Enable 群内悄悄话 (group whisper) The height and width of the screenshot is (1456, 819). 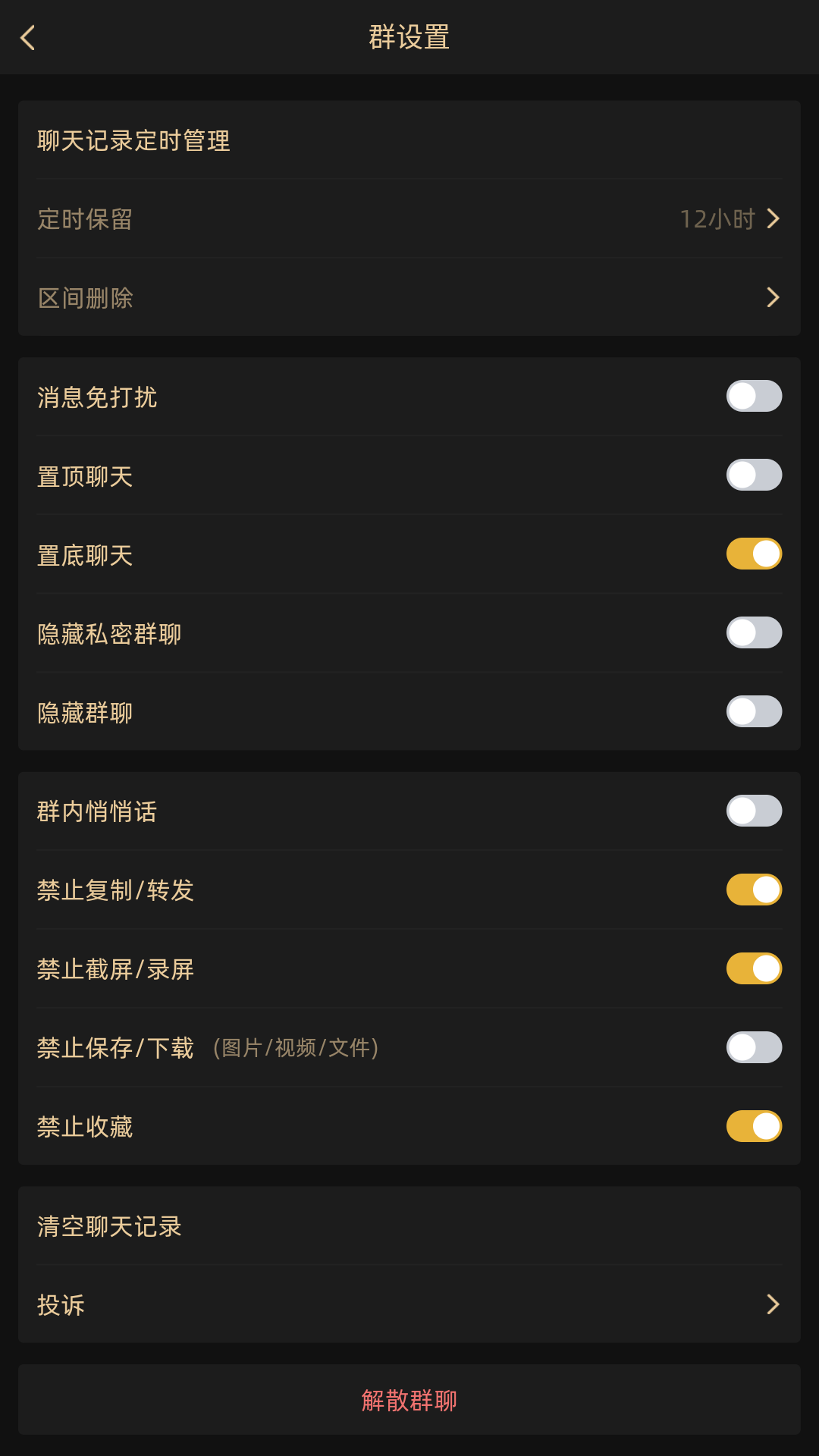(x=755, y=811)
